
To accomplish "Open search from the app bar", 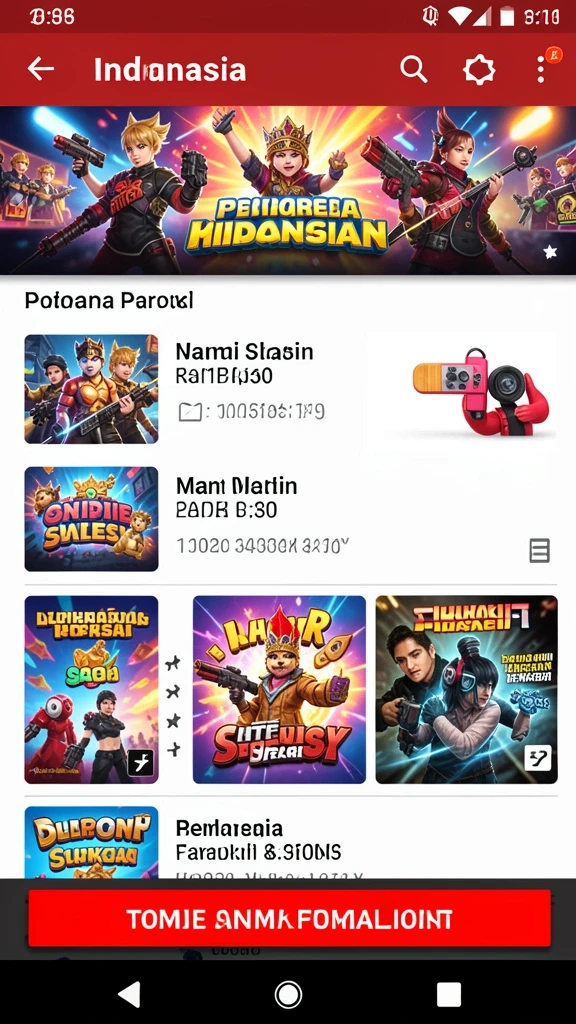I will 413,69.
